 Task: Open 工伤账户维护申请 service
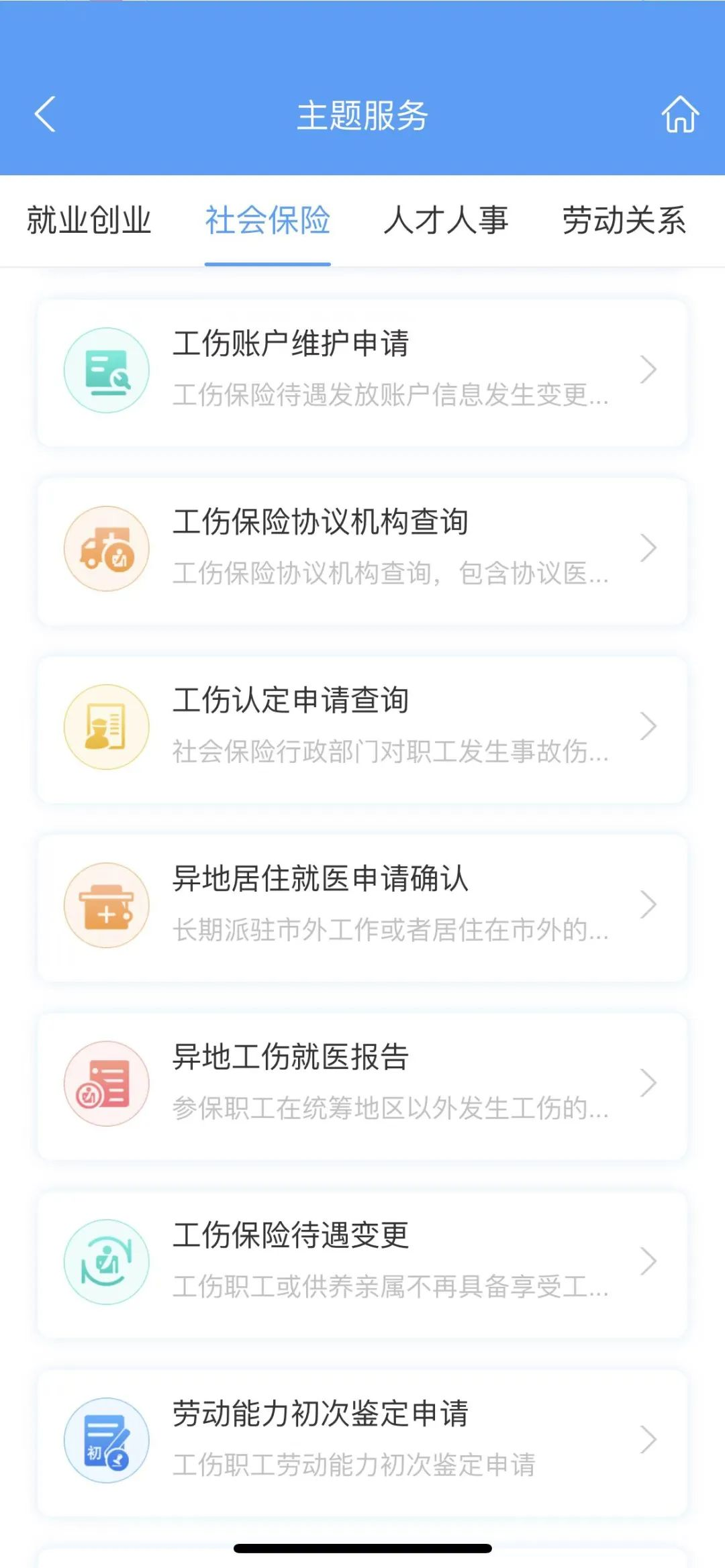362,370
